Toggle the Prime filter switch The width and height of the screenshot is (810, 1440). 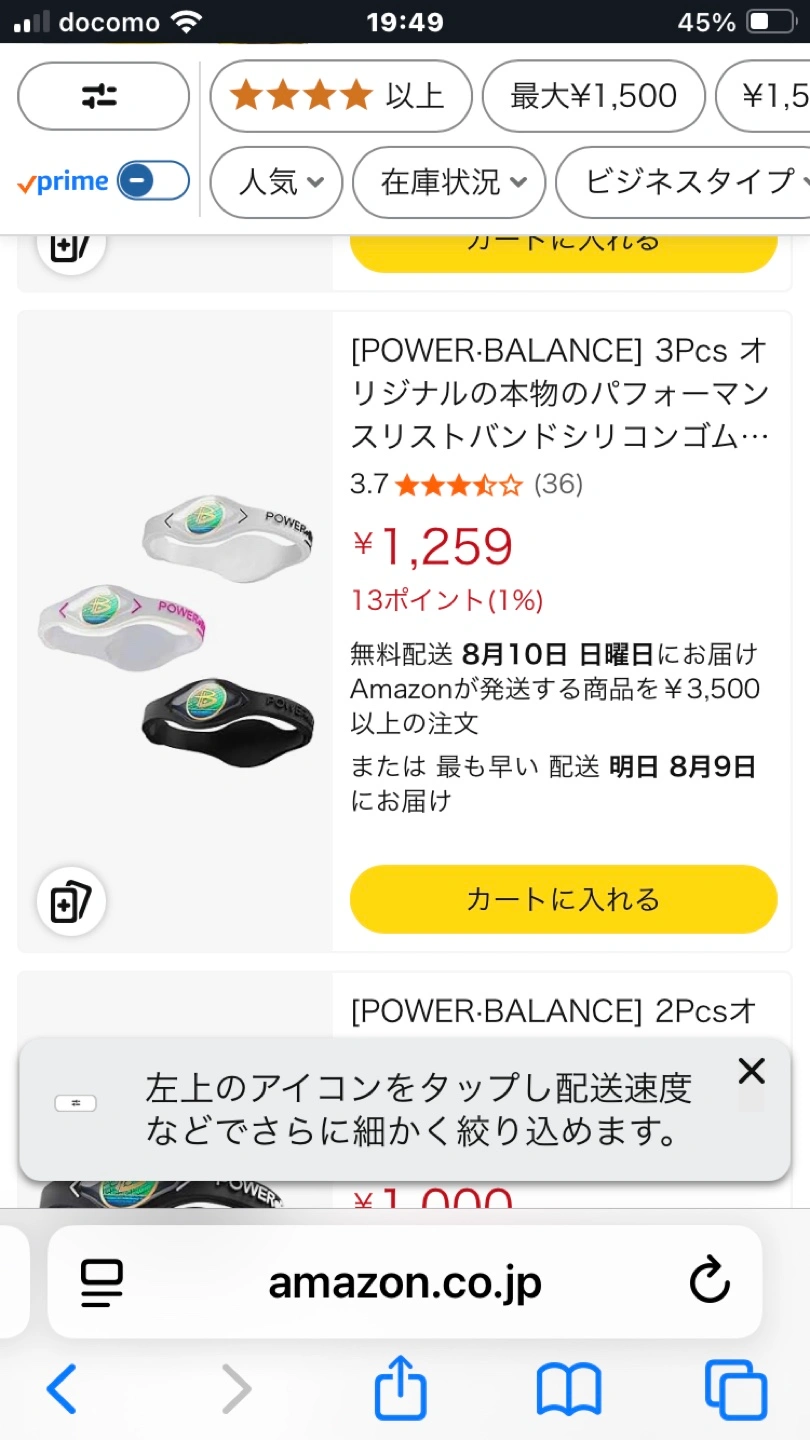point(153,181)
